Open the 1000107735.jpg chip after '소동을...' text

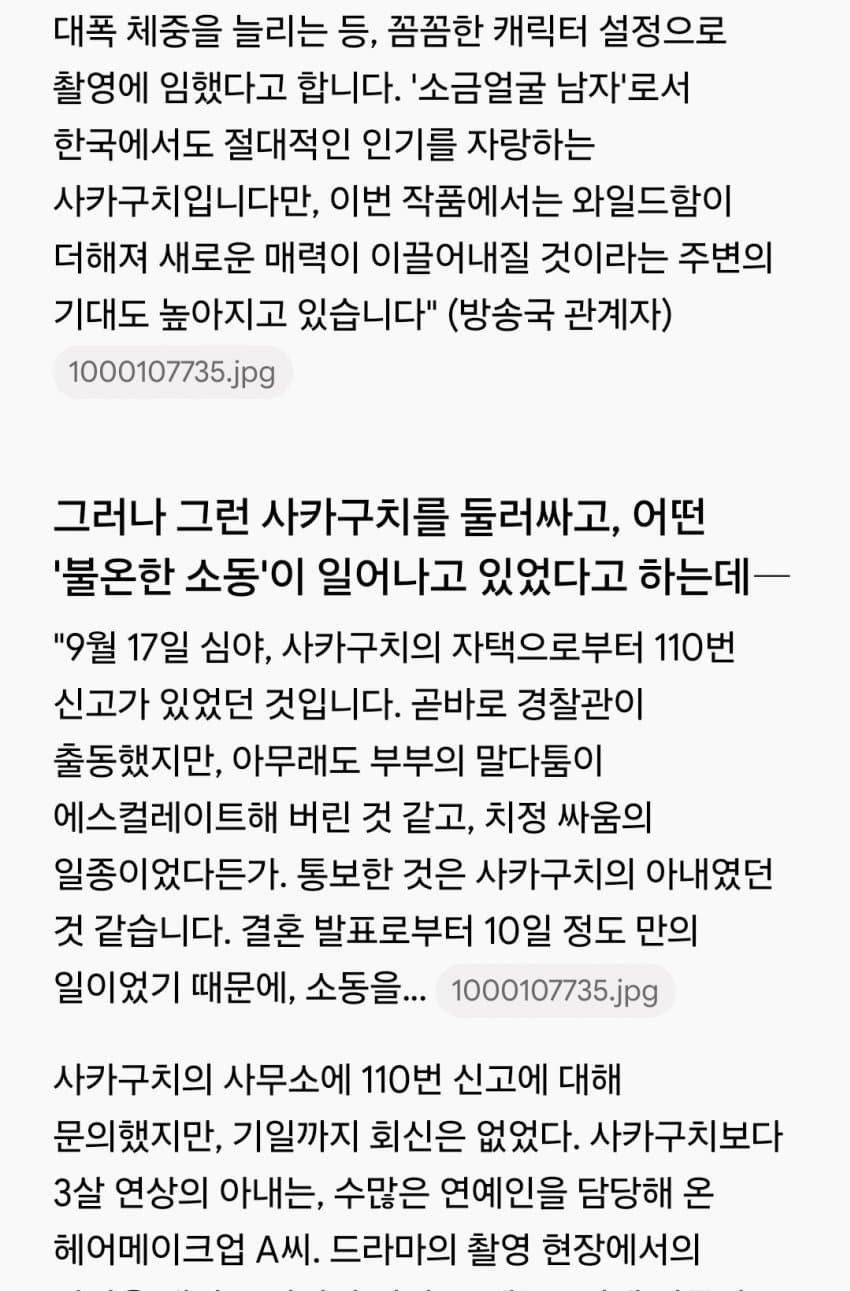pyautogui.click(x=555, y=991)
